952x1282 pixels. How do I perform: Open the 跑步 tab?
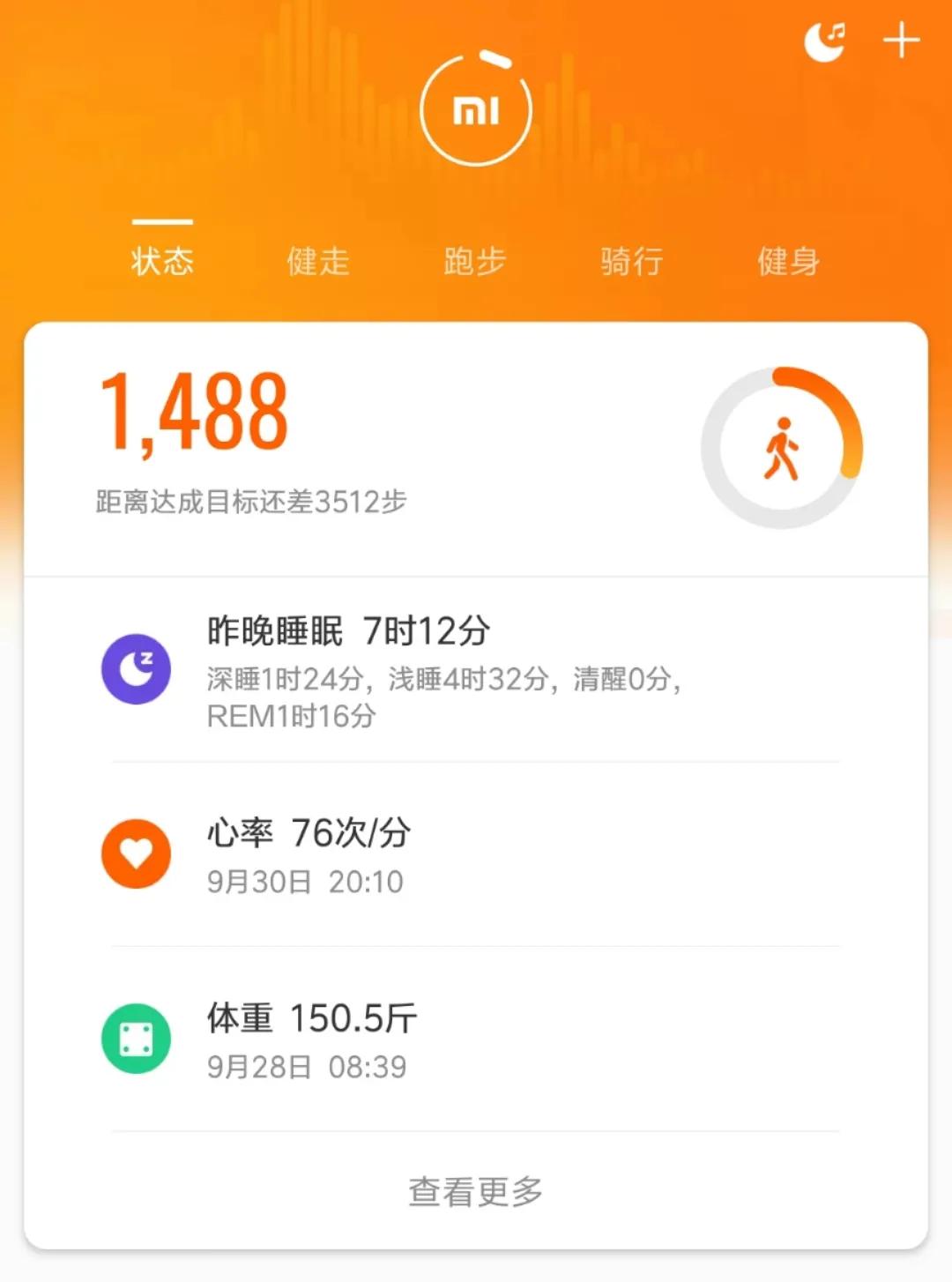(476, 260)
